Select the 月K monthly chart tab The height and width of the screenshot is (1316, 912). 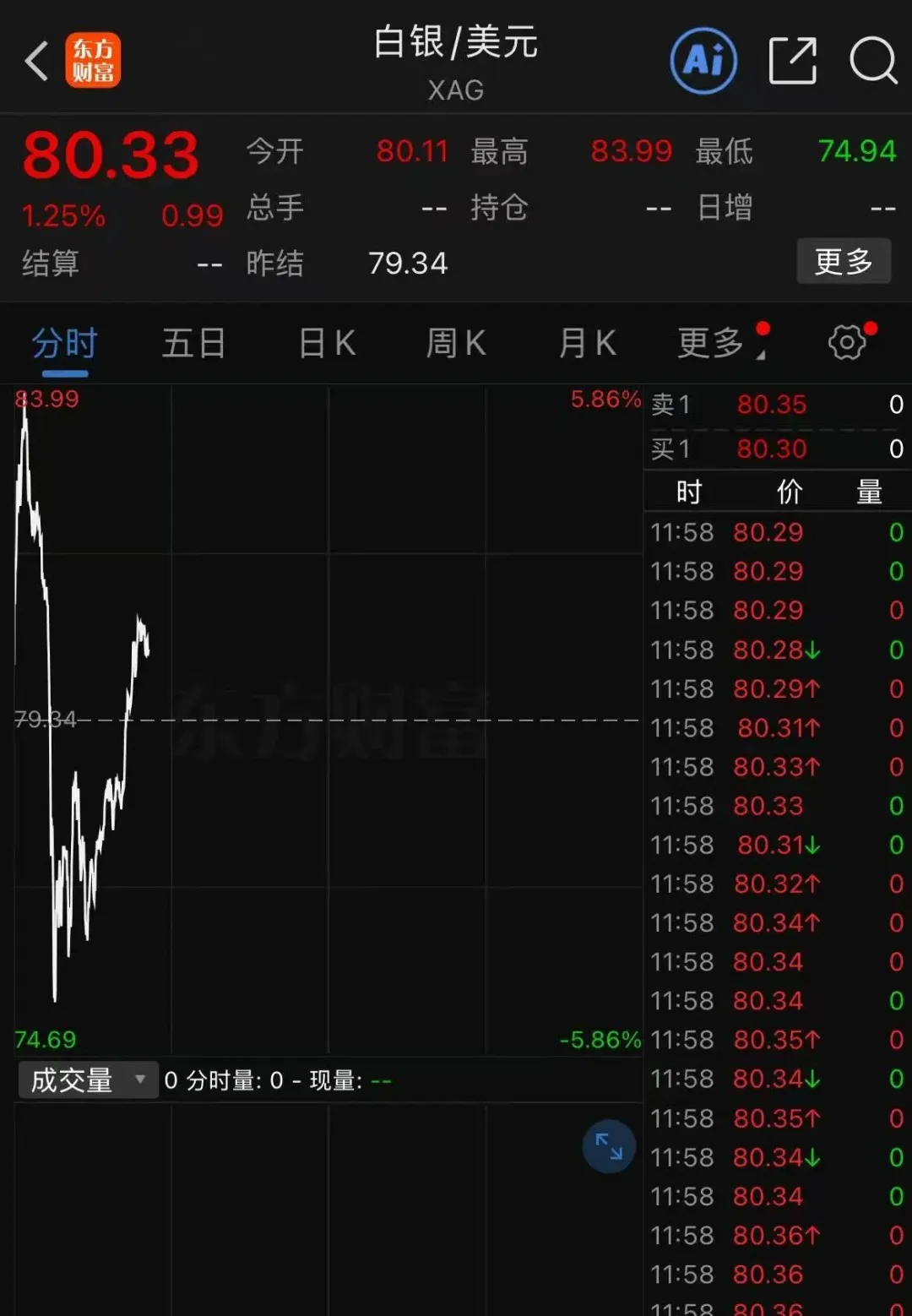click(x=586, y=343)
